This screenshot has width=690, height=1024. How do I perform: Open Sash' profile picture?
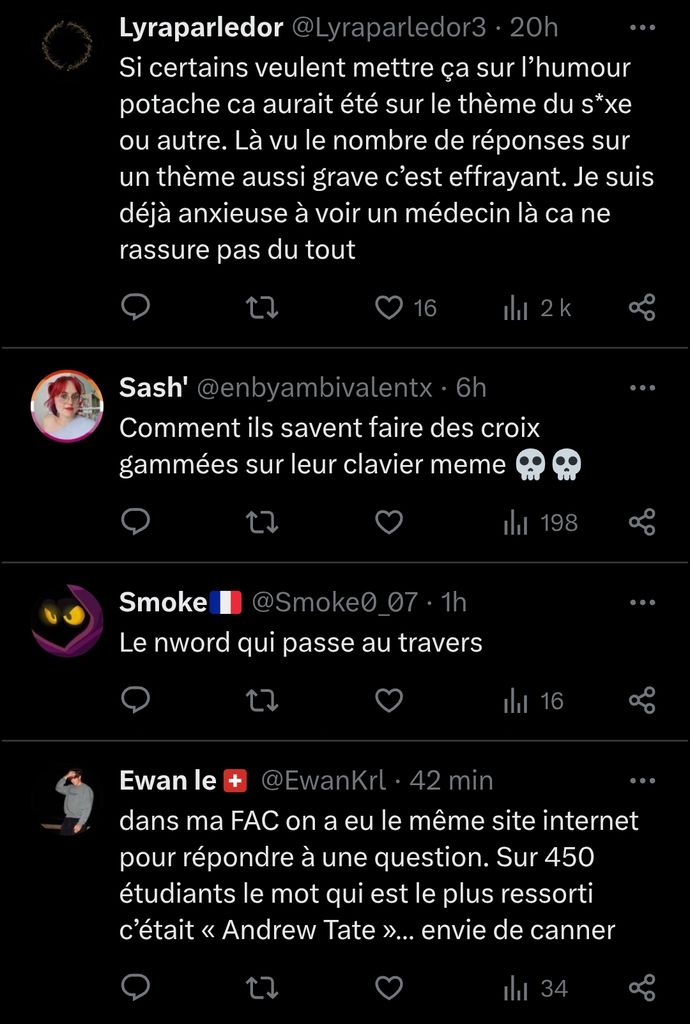67,406
